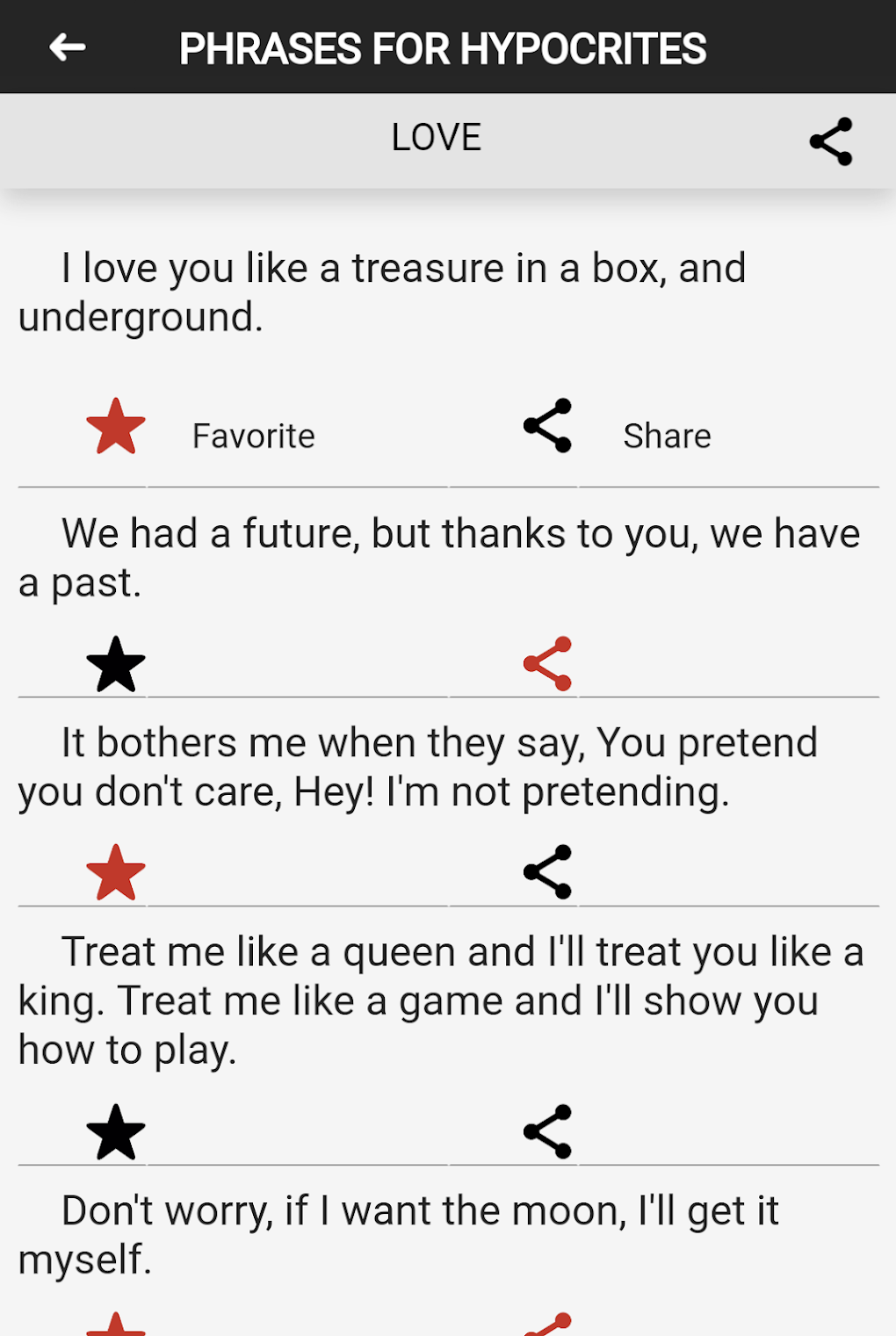896x1336 pixels.
Task: Go back using the top arrow
Action: coord(67,47)
